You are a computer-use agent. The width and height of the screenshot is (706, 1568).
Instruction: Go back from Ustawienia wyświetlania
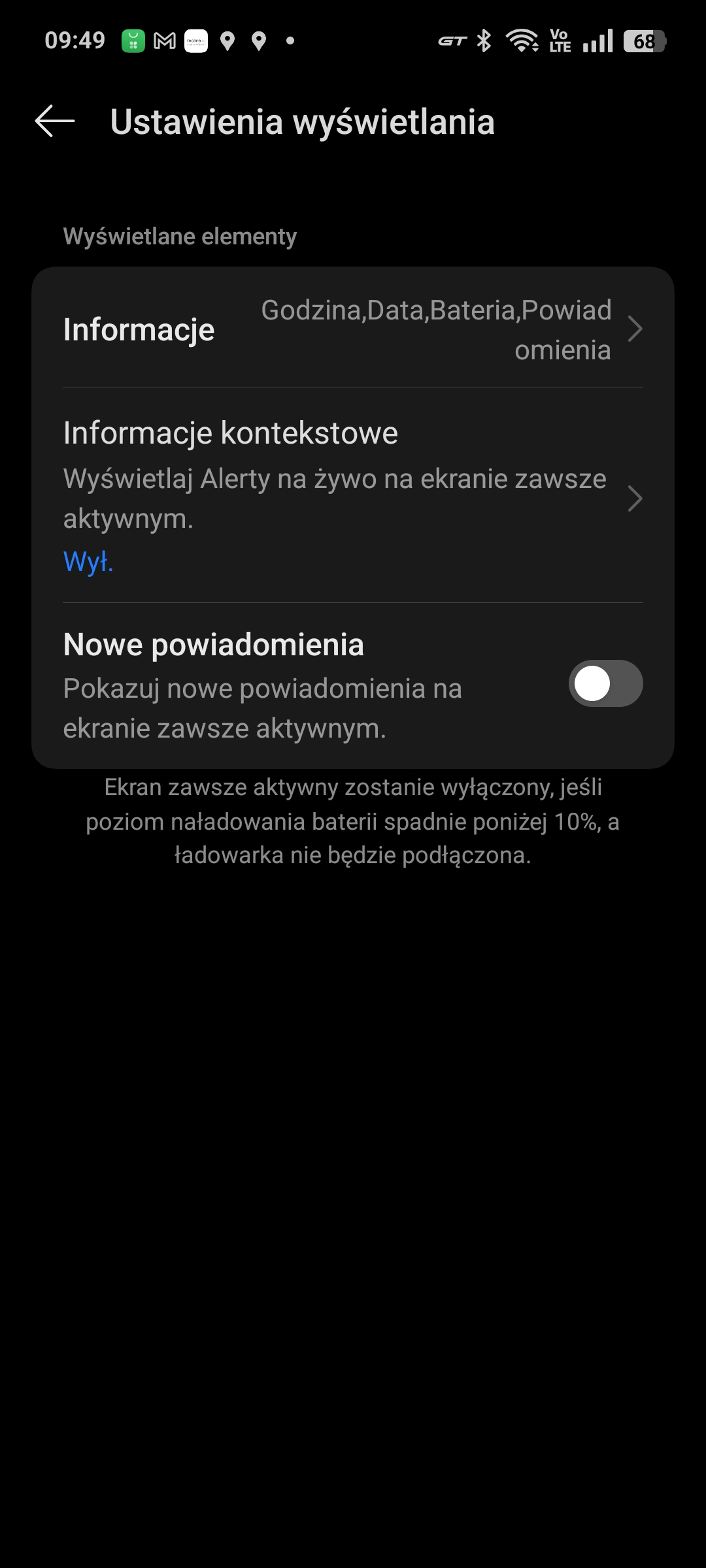[x=55, y=122]
